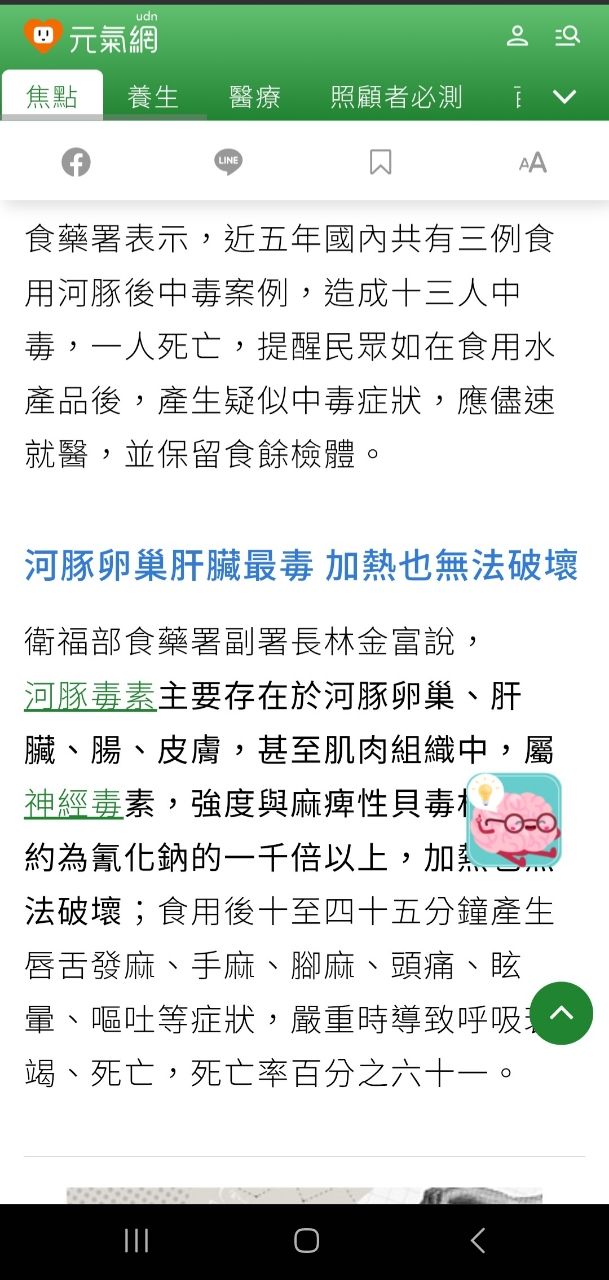
Task: Open the 元氣網 home logo
Action: [90, 37]
